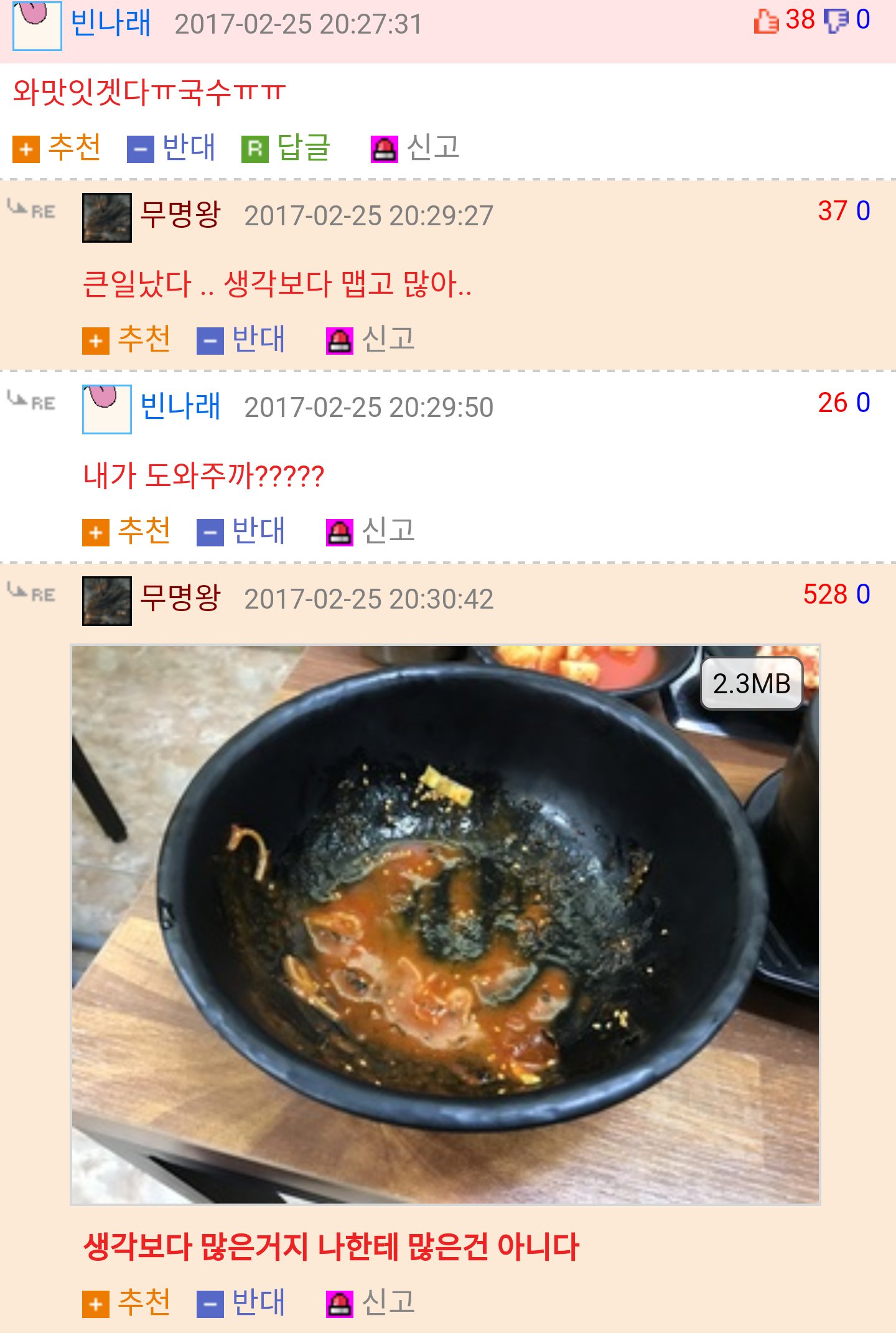Recommend 무명왕's 생각보다 많은거지 reply

tap(127, 1303)
